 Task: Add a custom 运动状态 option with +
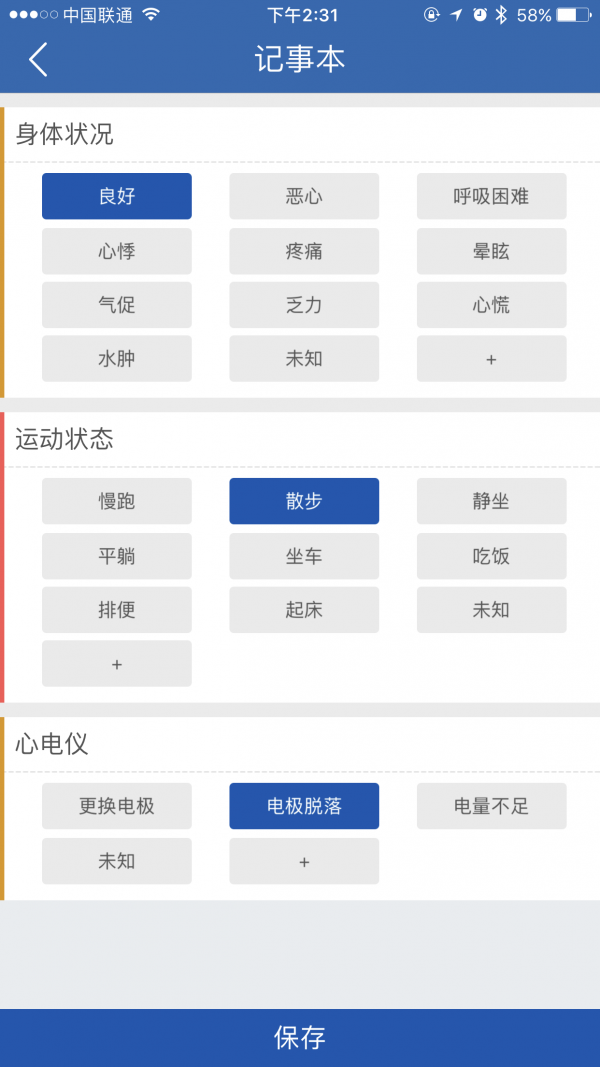click(117, 664)
